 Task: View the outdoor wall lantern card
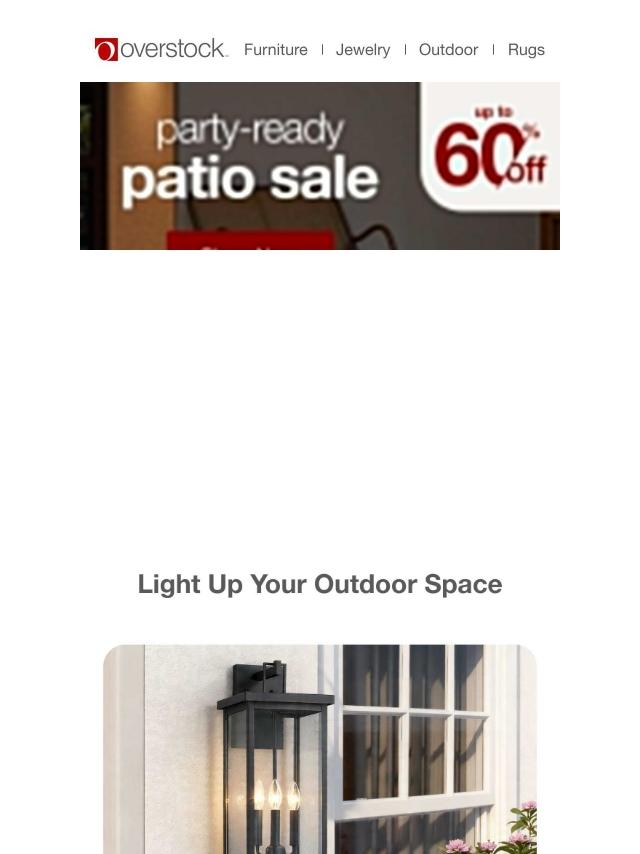320,749
